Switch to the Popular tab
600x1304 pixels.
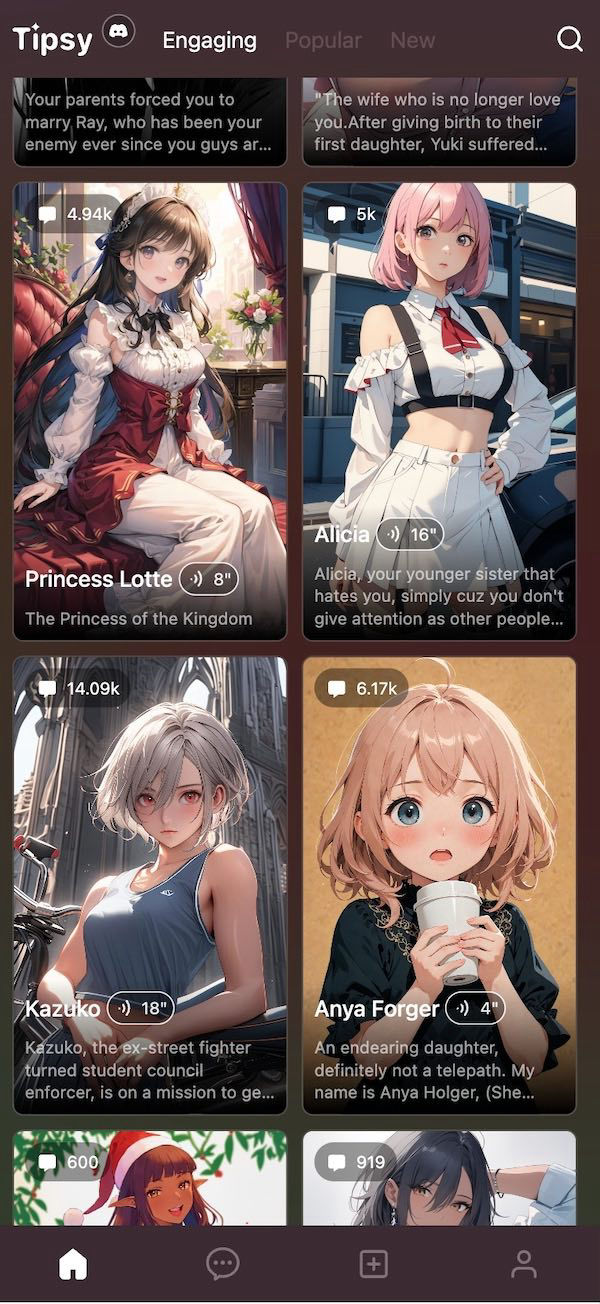pyautogui.click(x=323, y=41)
